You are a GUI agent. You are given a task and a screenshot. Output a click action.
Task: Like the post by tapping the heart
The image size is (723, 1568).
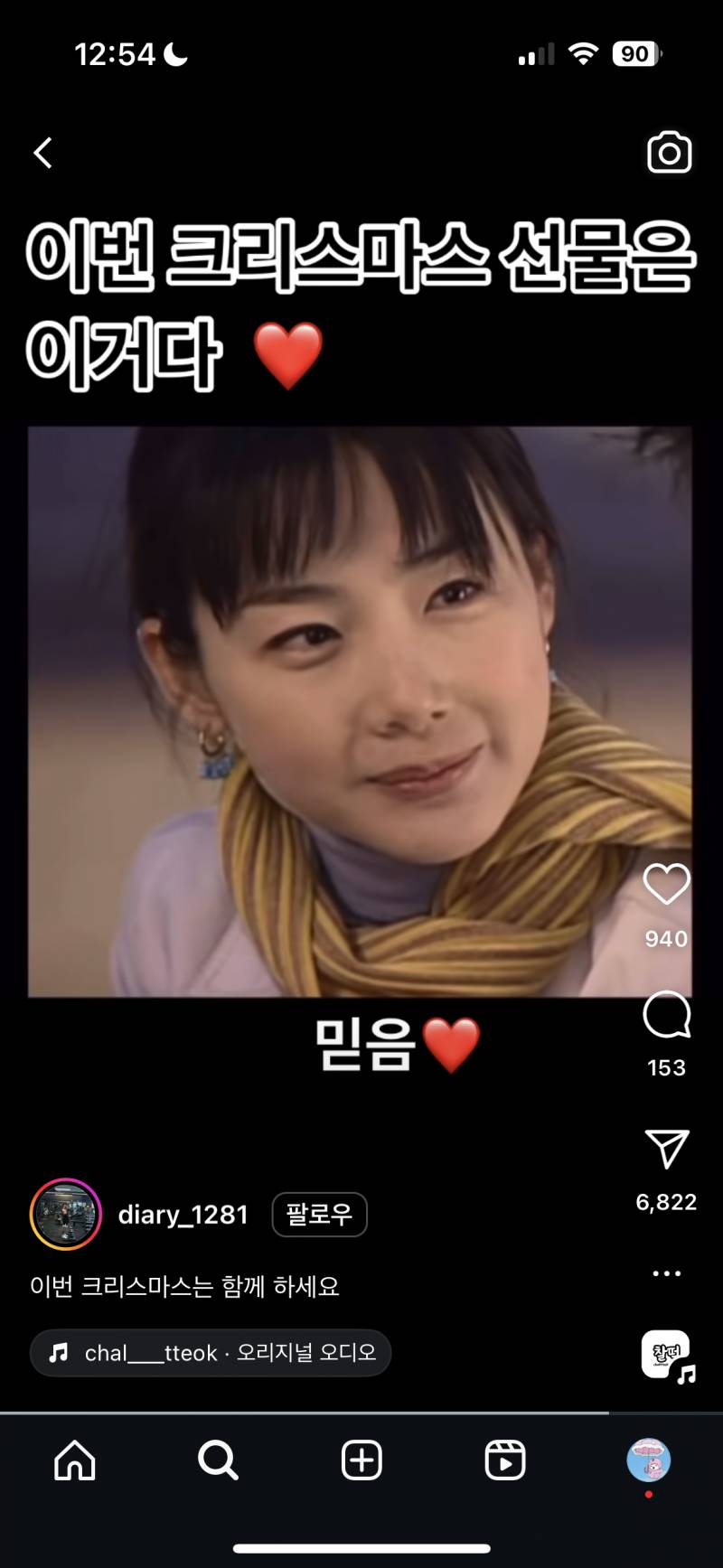click(x=666, y=884)
